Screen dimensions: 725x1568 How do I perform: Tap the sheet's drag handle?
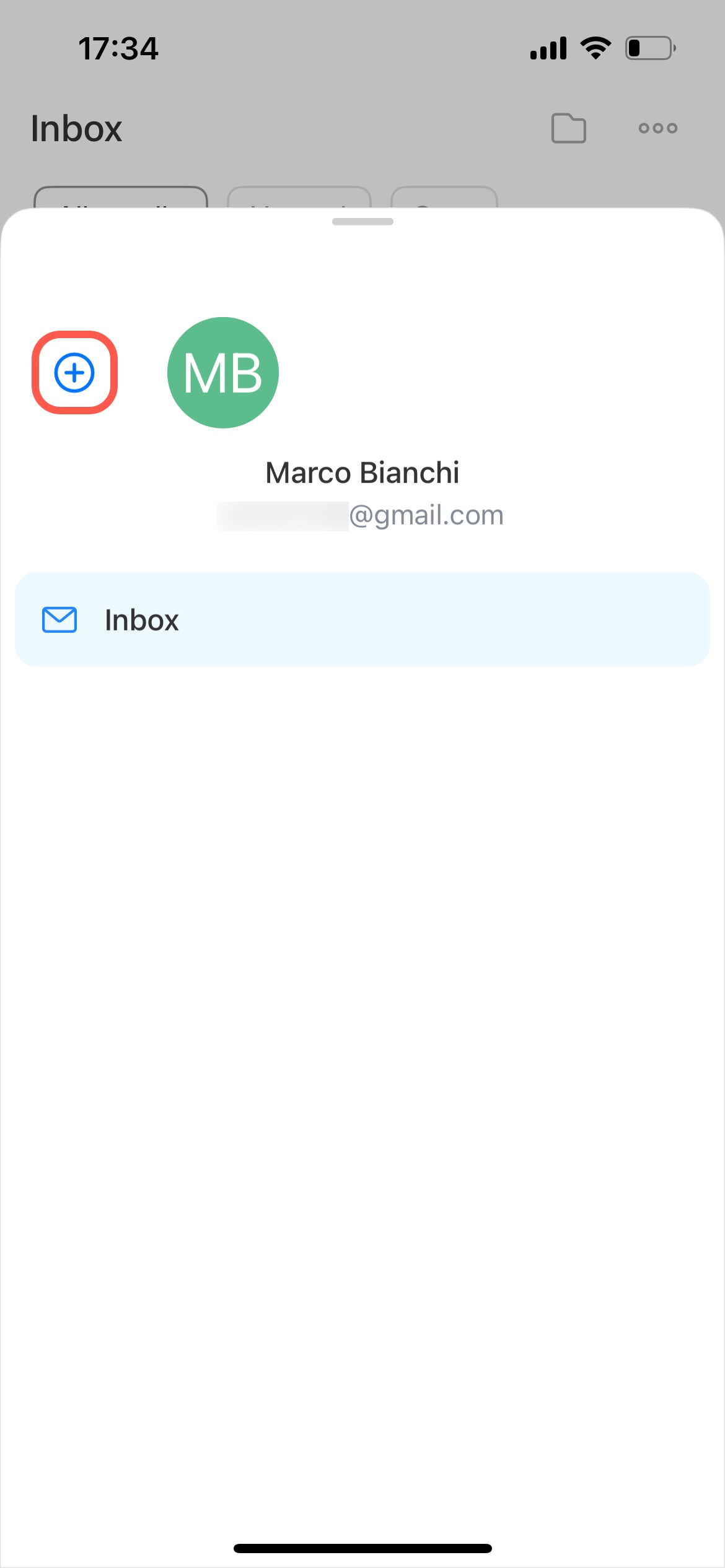tap(362, 222)
